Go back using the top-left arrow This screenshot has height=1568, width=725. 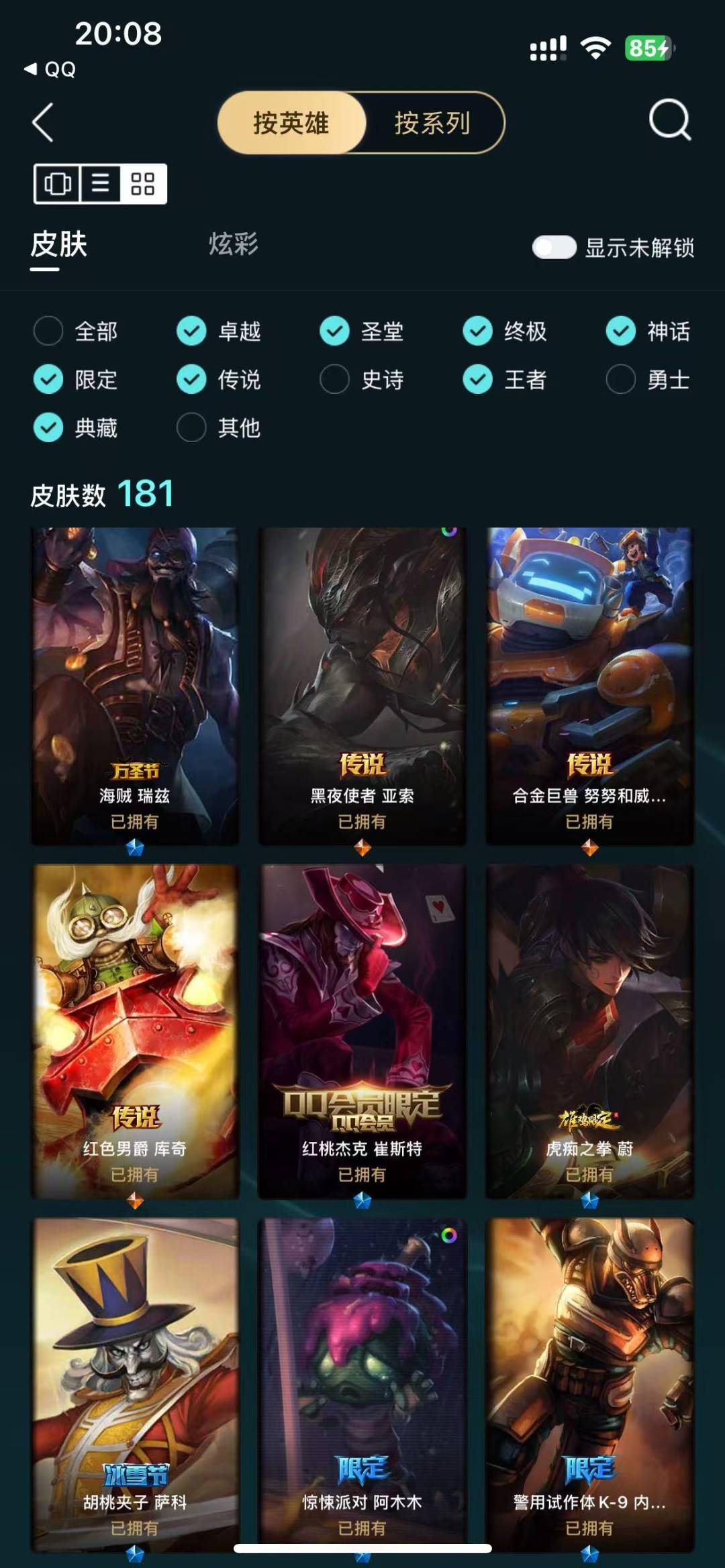(x=43, y=122)
